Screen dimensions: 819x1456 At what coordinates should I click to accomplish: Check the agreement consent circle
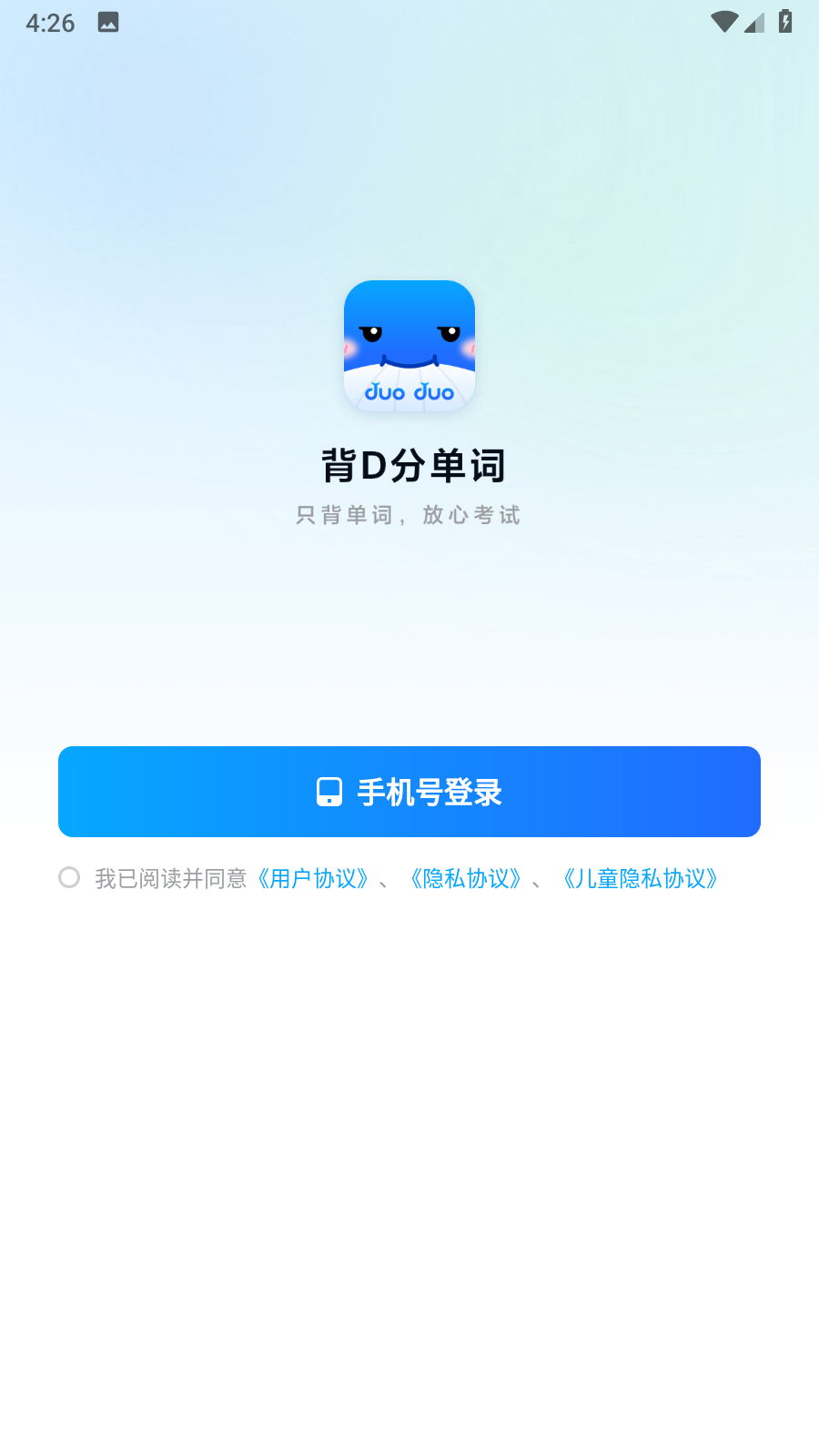pos(69,877)
